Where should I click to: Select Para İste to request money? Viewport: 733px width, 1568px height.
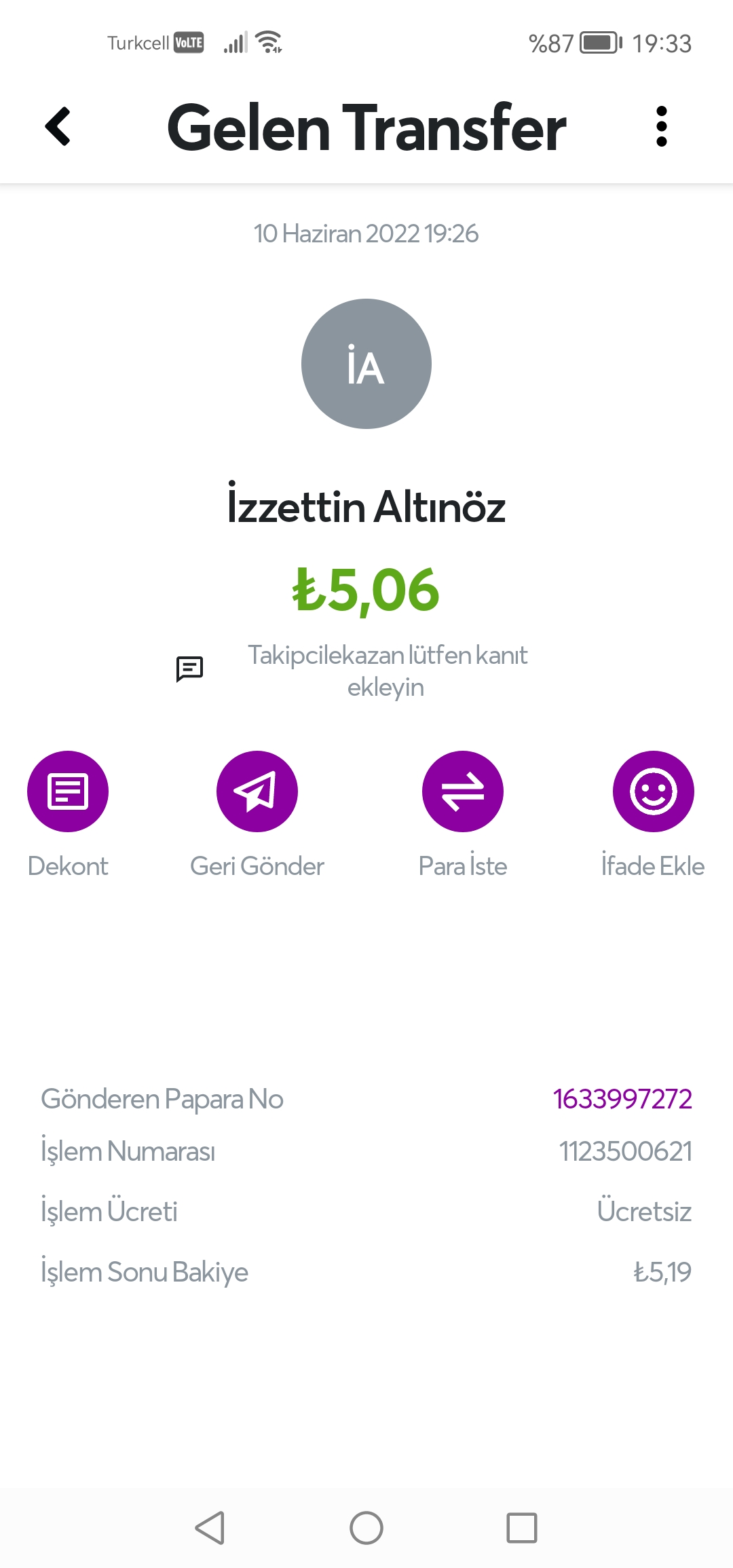463,791
